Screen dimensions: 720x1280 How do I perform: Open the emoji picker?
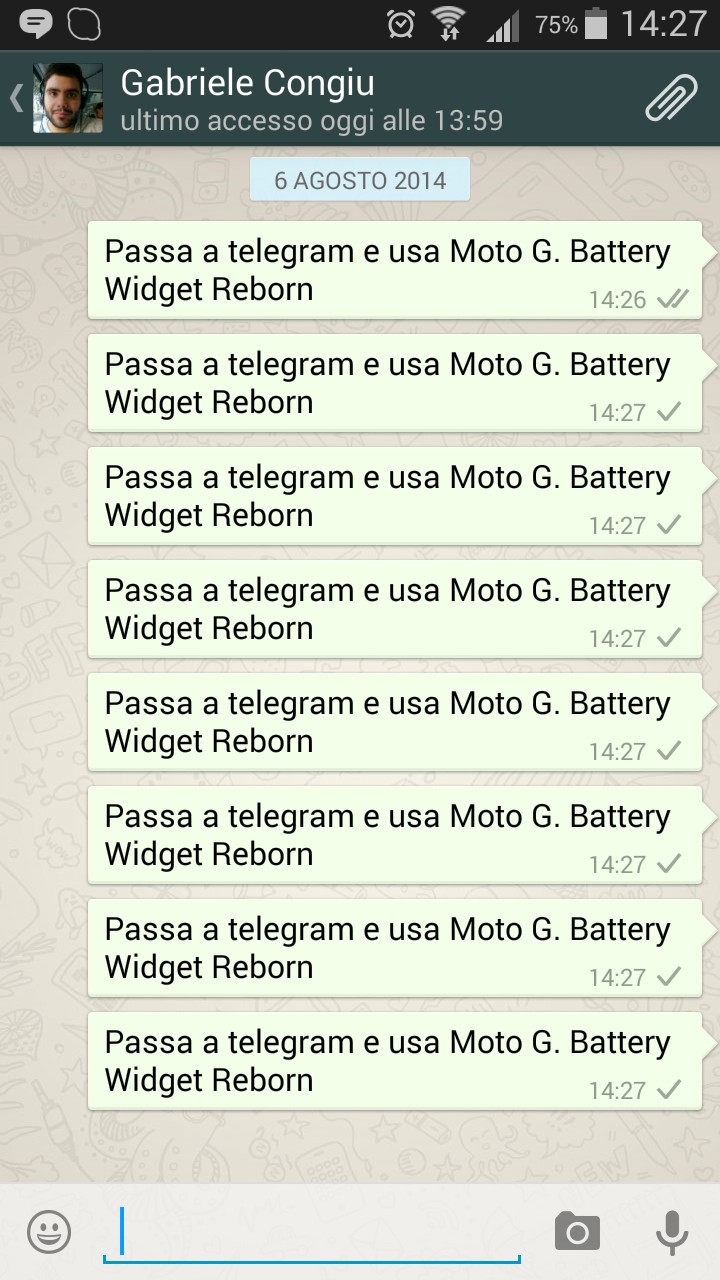[x=49, y=1231]
